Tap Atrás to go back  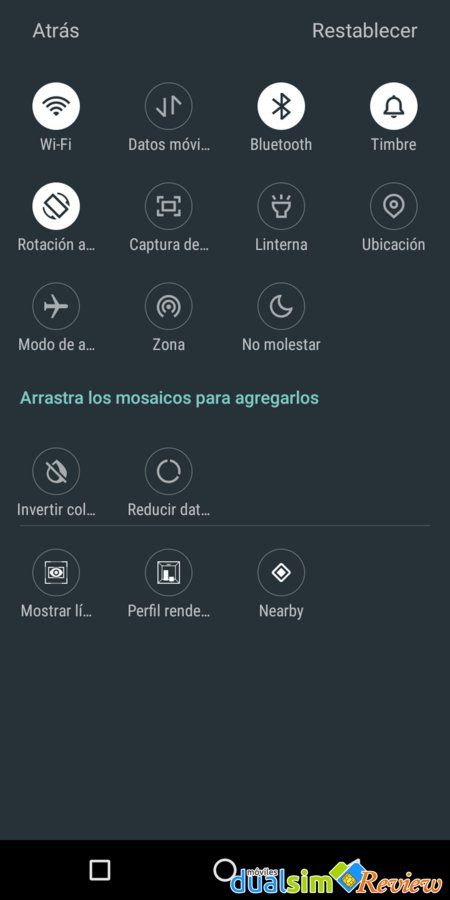click(x=56, y=30)
